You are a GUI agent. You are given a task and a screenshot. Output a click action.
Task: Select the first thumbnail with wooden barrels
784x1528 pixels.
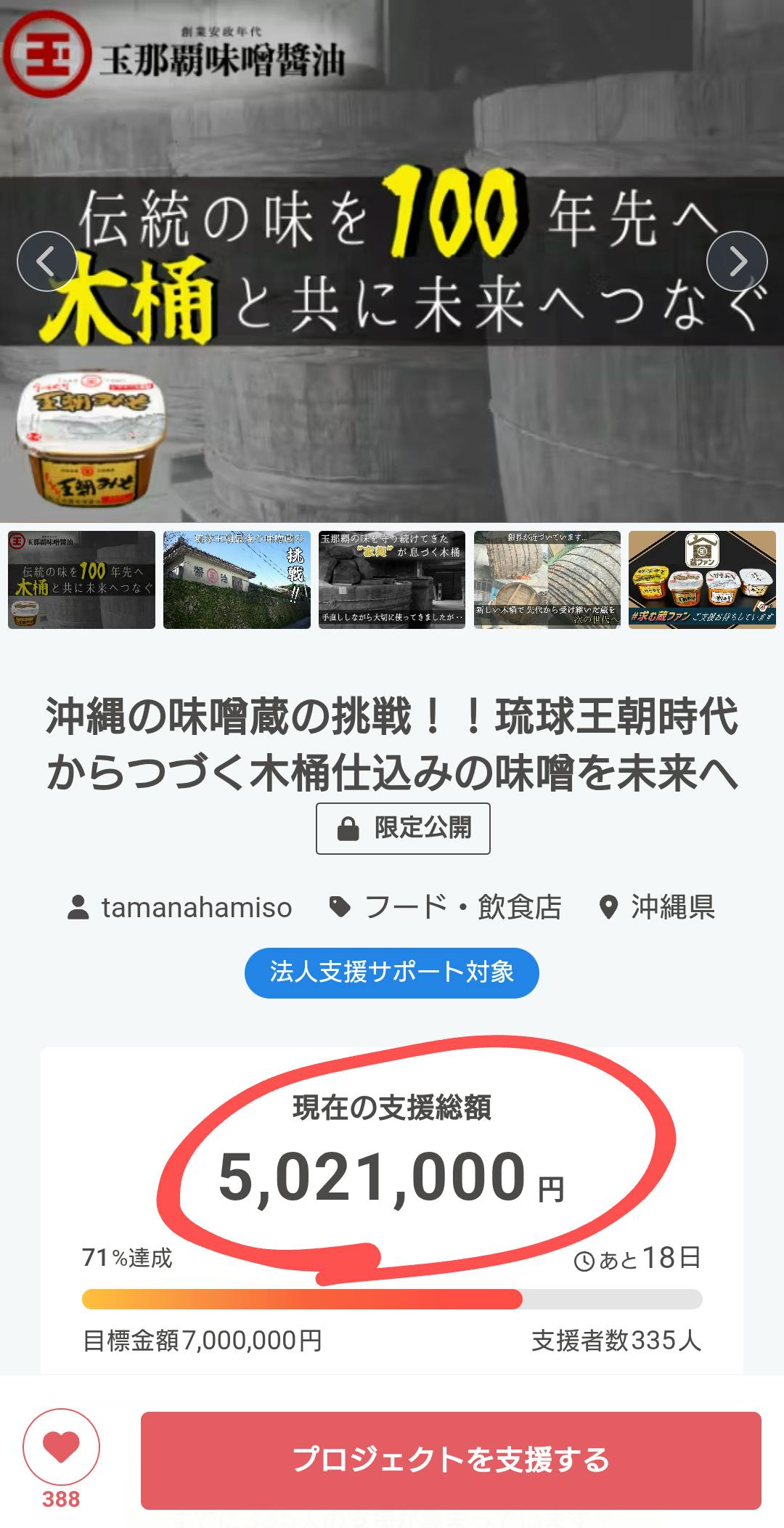[x=82, y=580]
